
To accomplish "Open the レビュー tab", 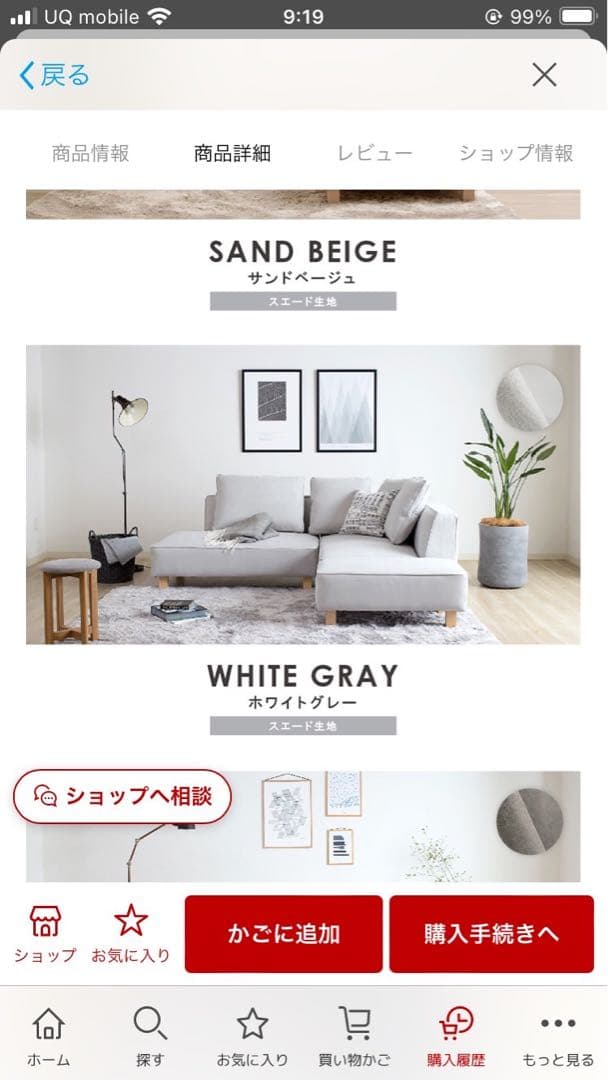I will tap(375, 153).
